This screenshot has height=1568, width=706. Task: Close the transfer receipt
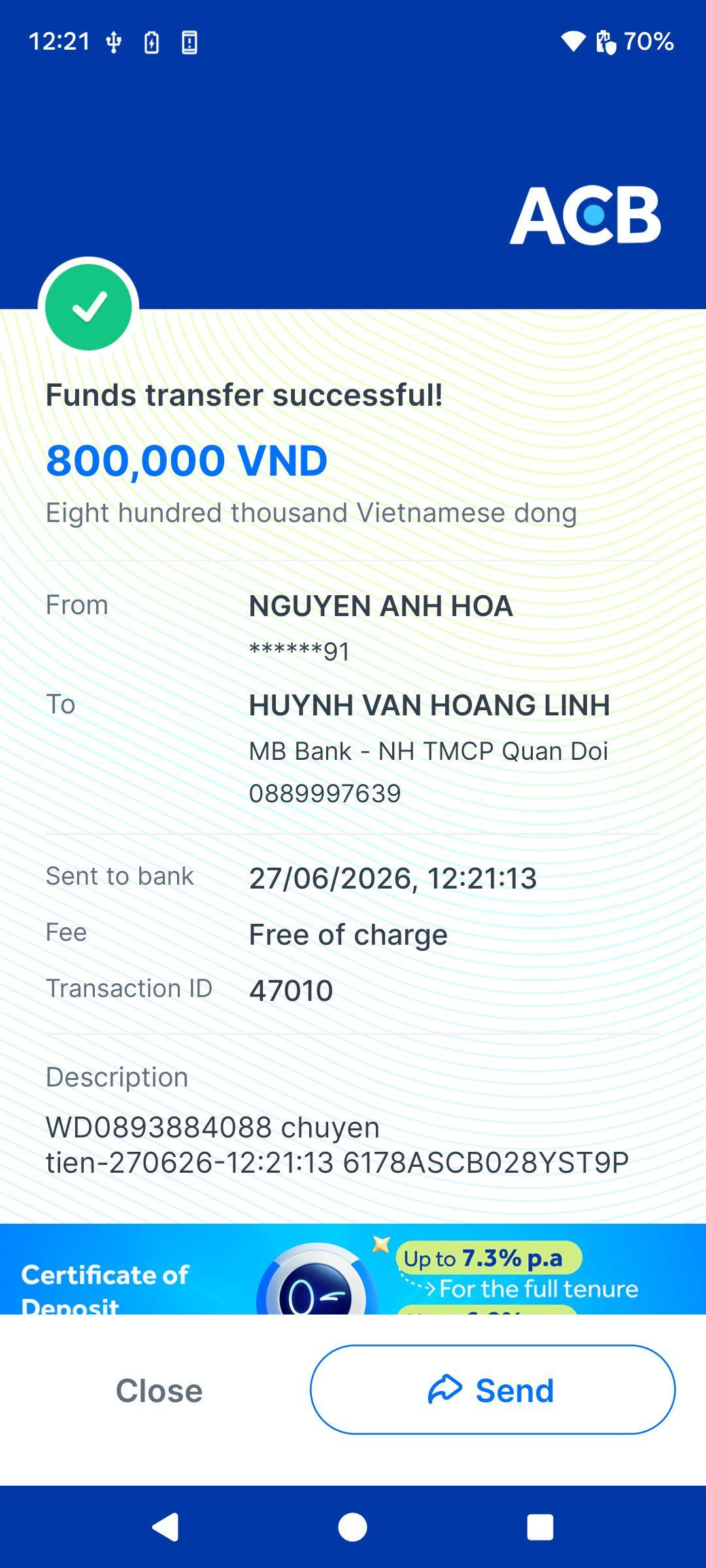(159, 1390)
